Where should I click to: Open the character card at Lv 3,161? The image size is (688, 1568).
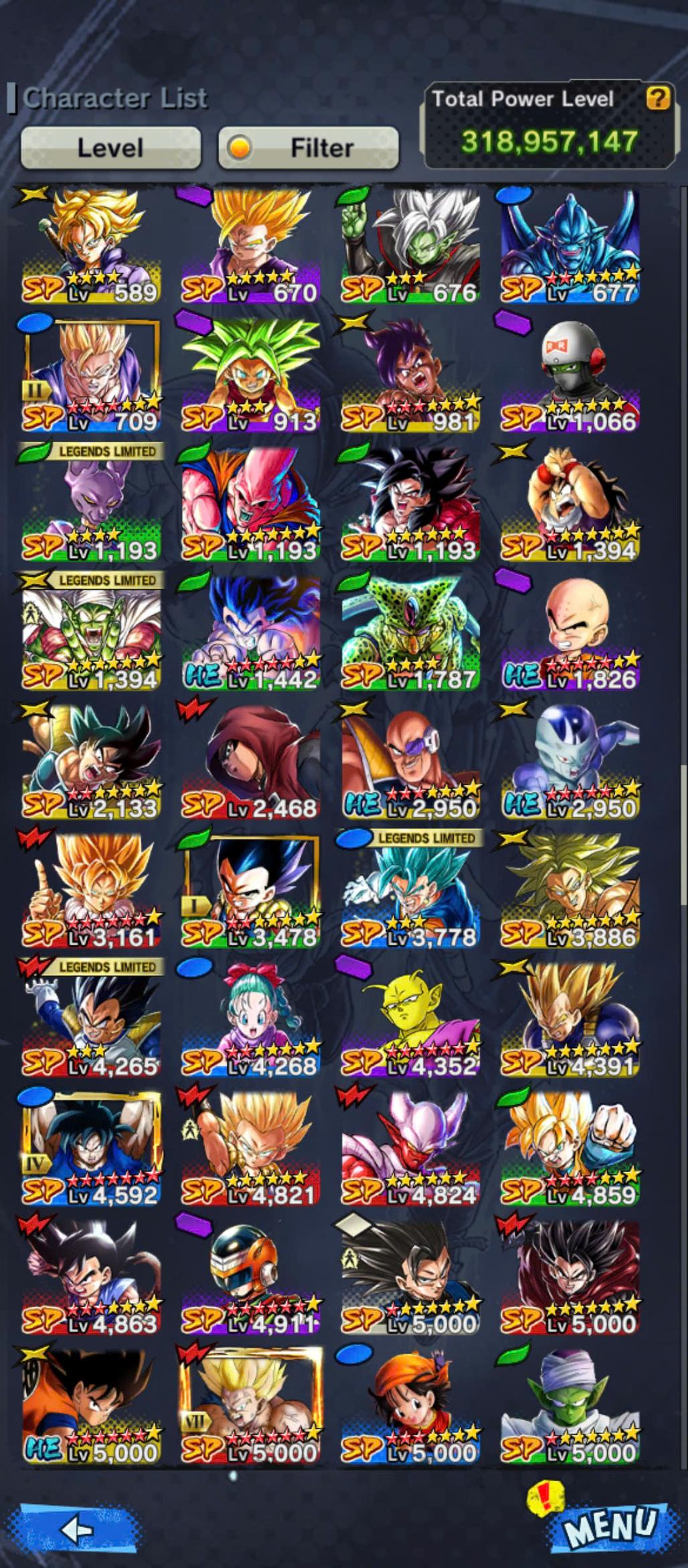91,890
